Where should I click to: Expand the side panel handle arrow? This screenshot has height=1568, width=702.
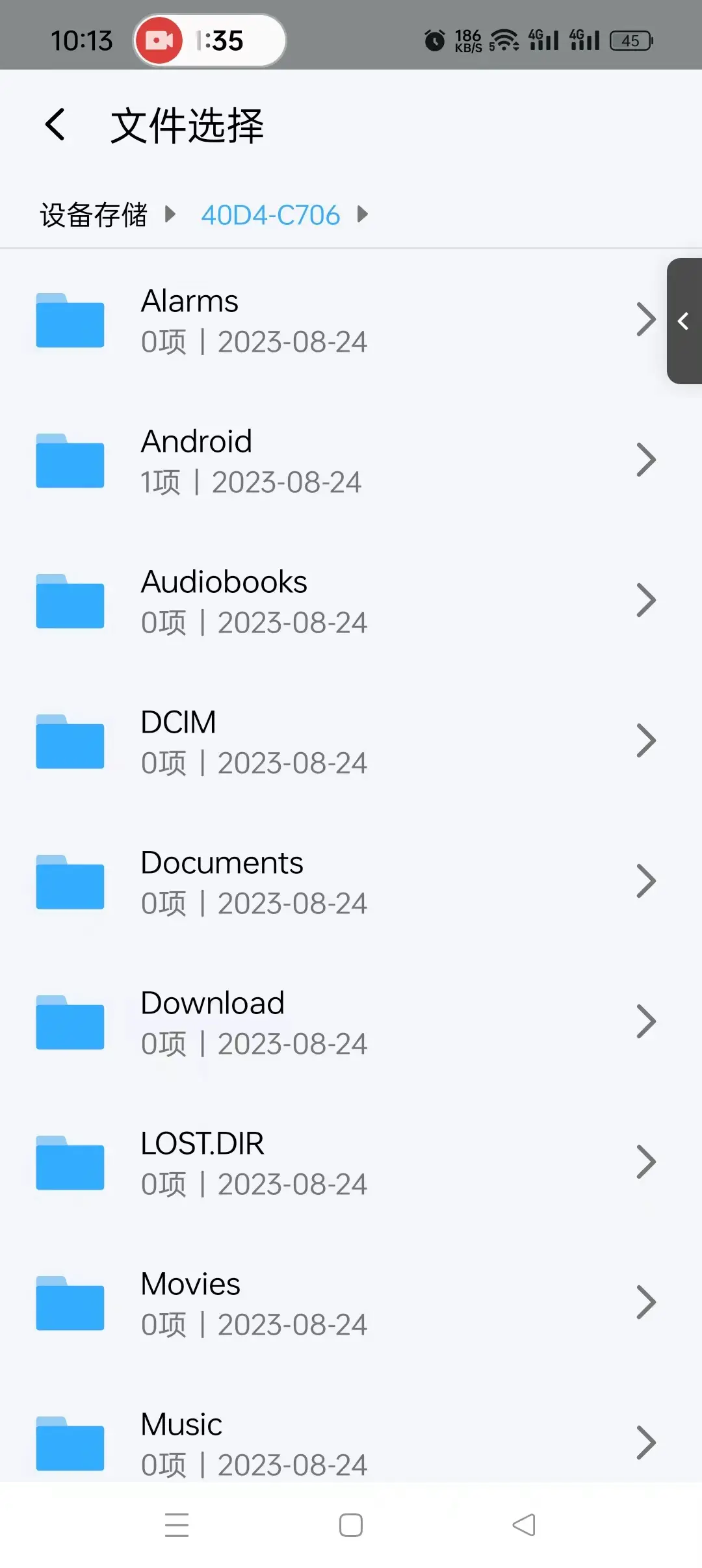(684, 321)
